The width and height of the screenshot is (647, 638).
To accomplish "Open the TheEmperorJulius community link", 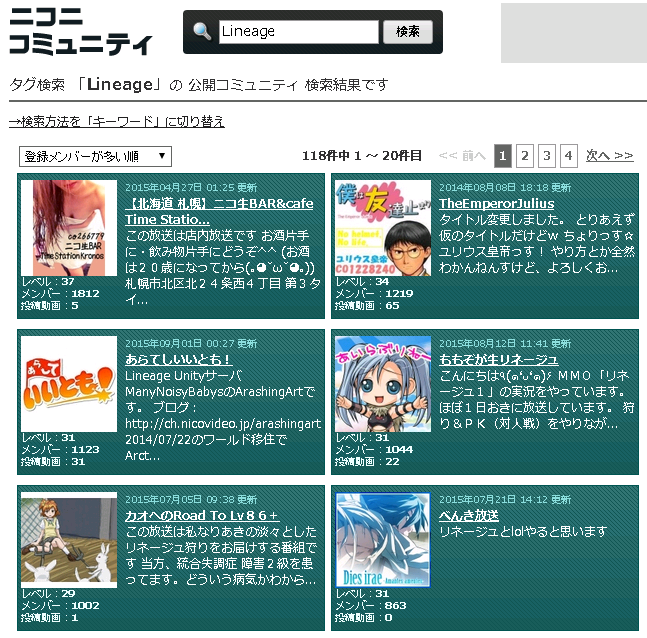I will coord(496,203).
